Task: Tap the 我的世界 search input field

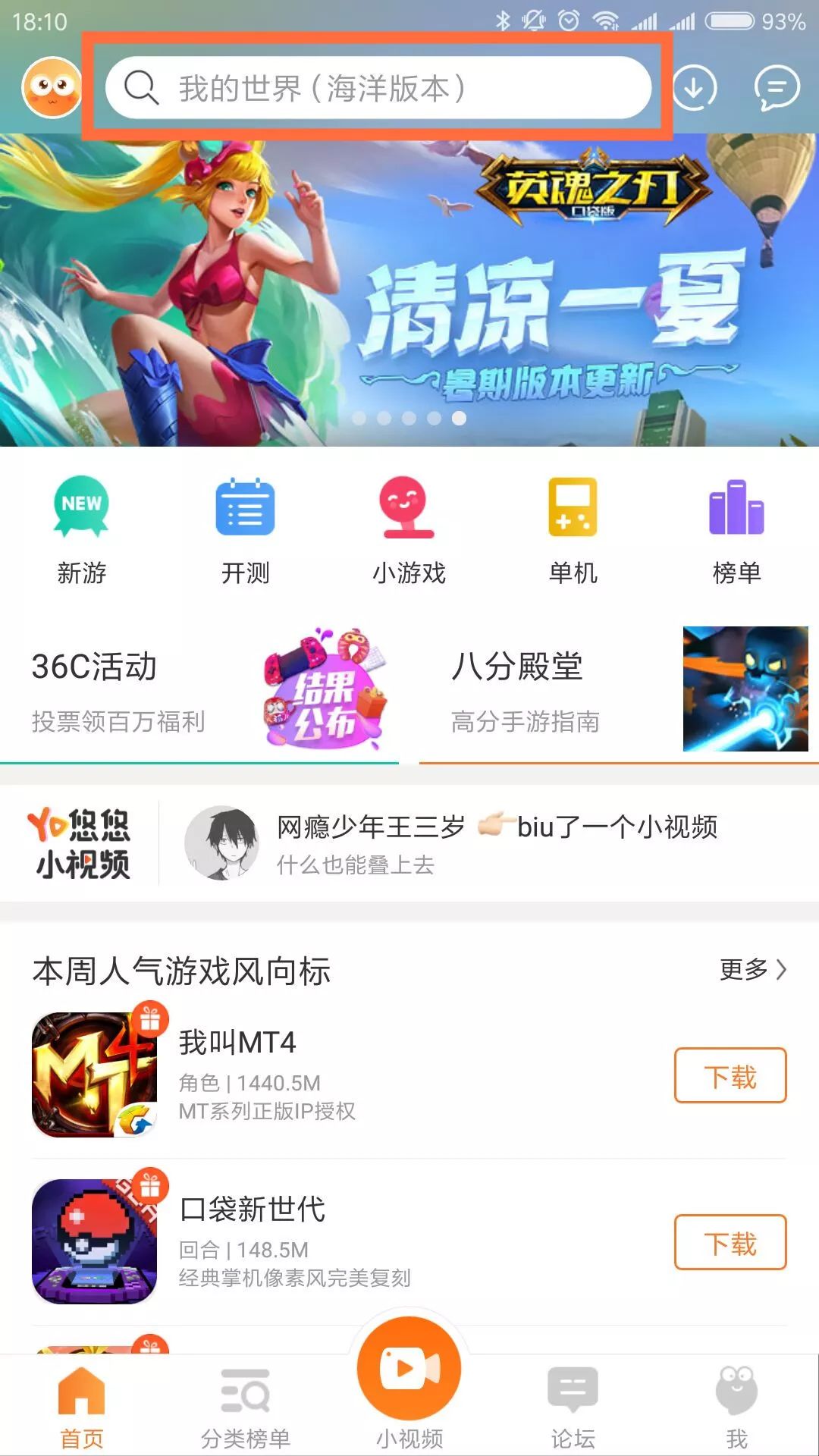Action: coord(379,88)
